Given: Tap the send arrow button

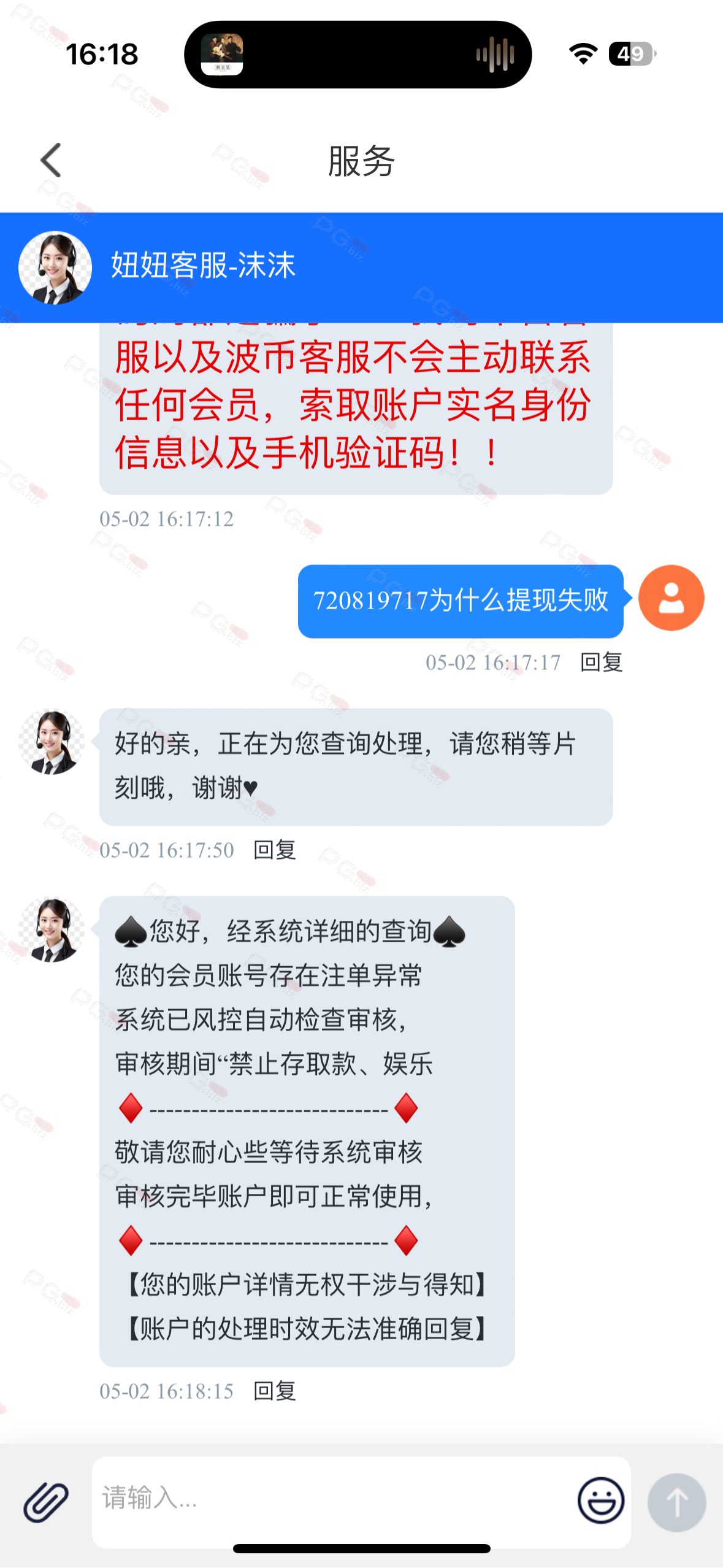Looking at the screenshot, I should 677,1502.
